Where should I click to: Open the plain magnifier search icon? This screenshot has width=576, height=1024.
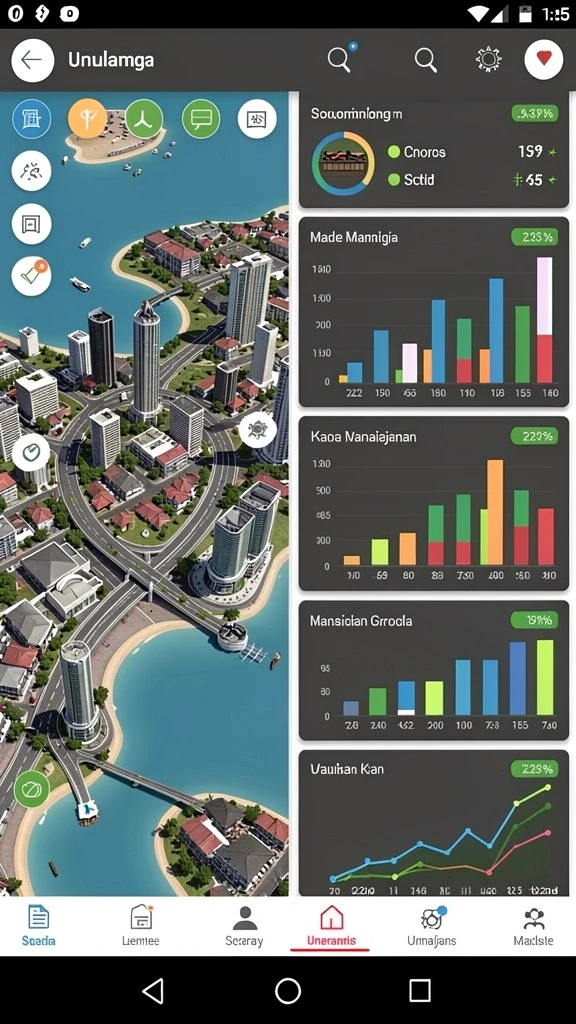[x=425, y=60]
